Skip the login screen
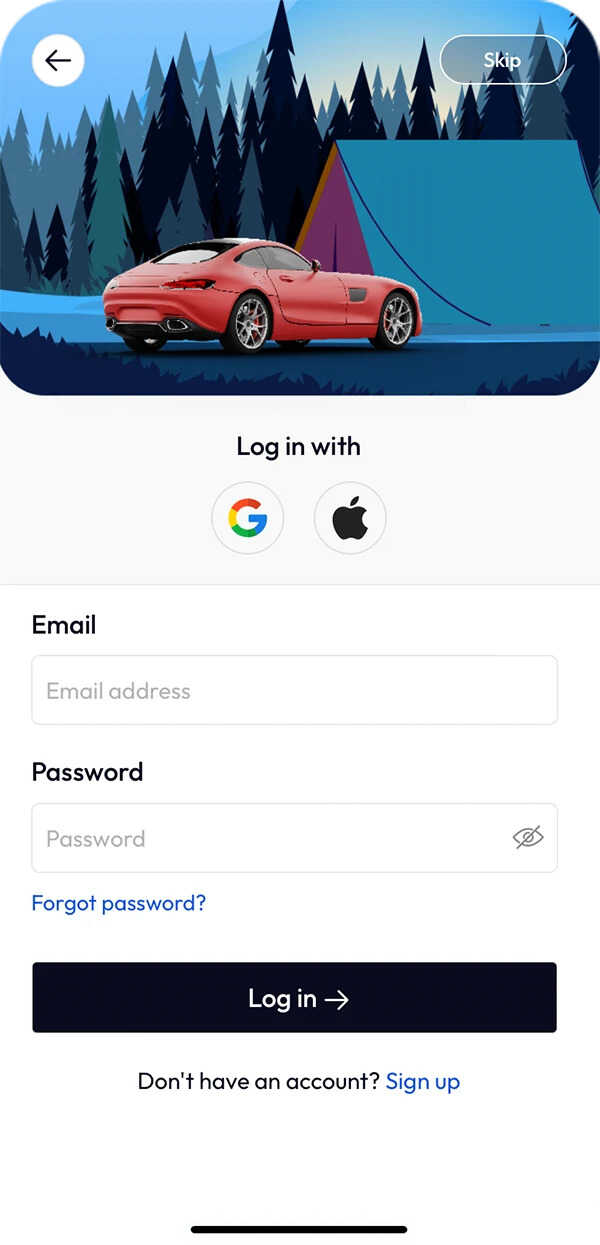Viewport: 600px width, 1245px height. pos(502,60)
